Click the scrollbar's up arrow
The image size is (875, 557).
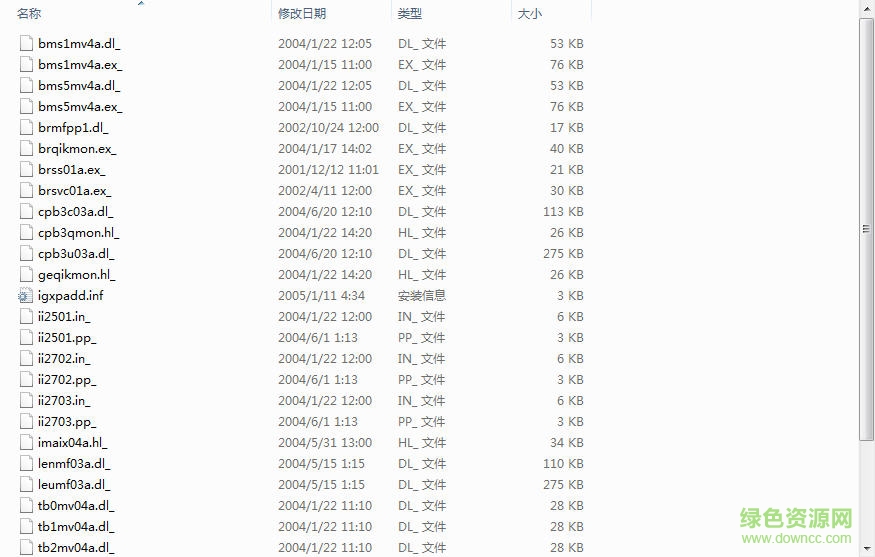867,9
